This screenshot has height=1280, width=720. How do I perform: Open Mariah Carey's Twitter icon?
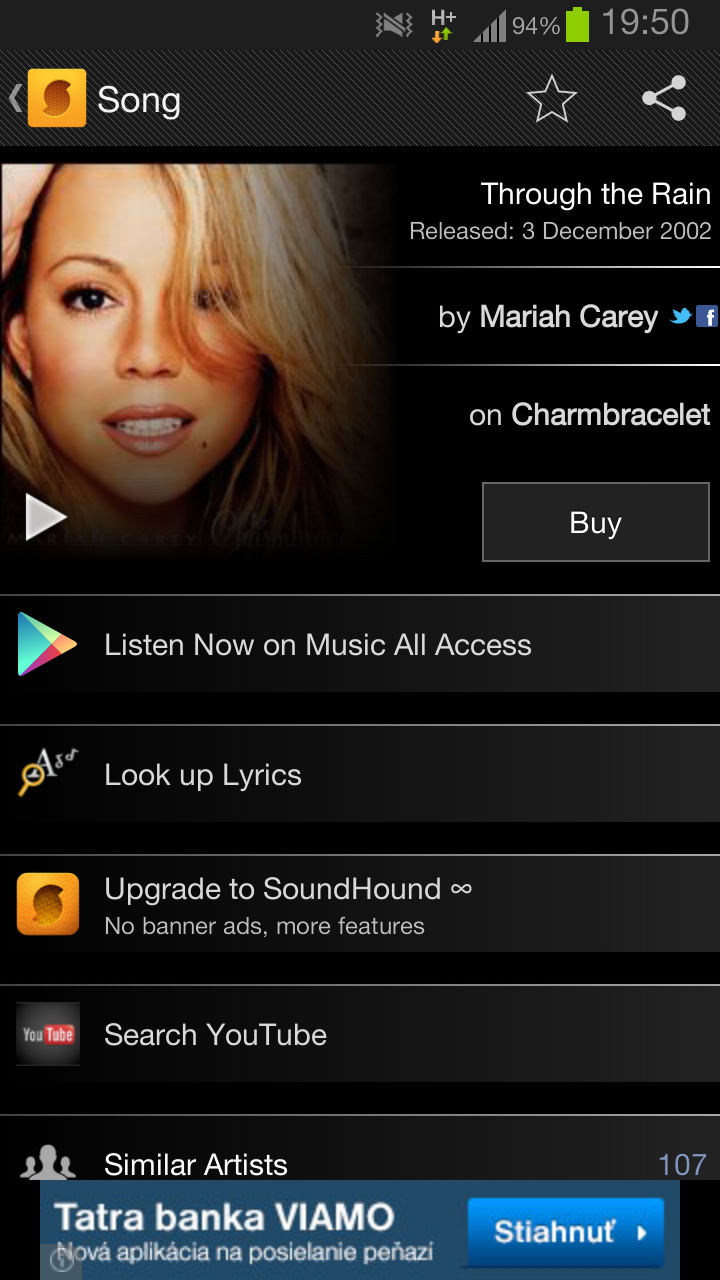click(x=681, y=317)
